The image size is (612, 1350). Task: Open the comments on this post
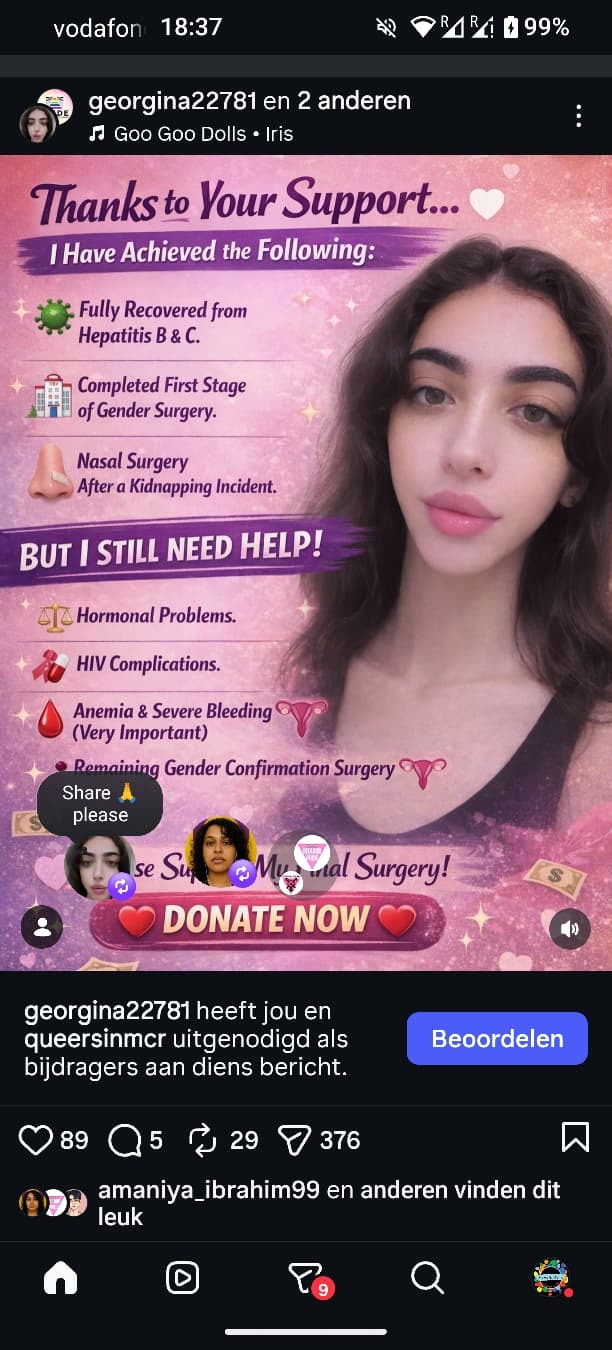pos(125,1139)
